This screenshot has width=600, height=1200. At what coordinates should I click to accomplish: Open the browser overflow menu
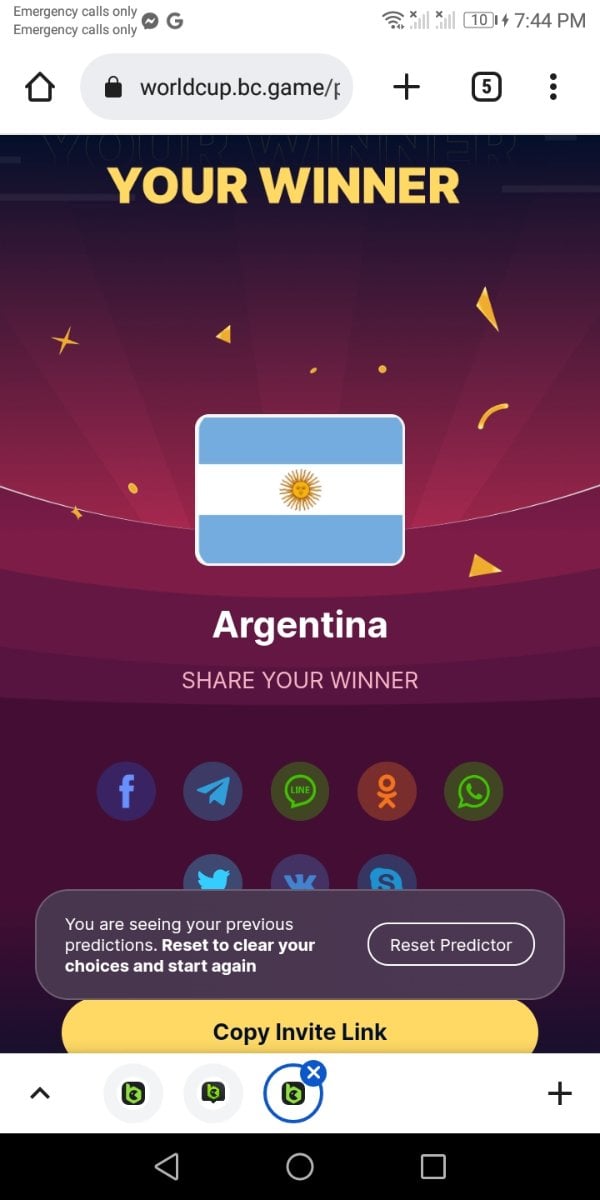pyautogui.click(x=553, y=88)
